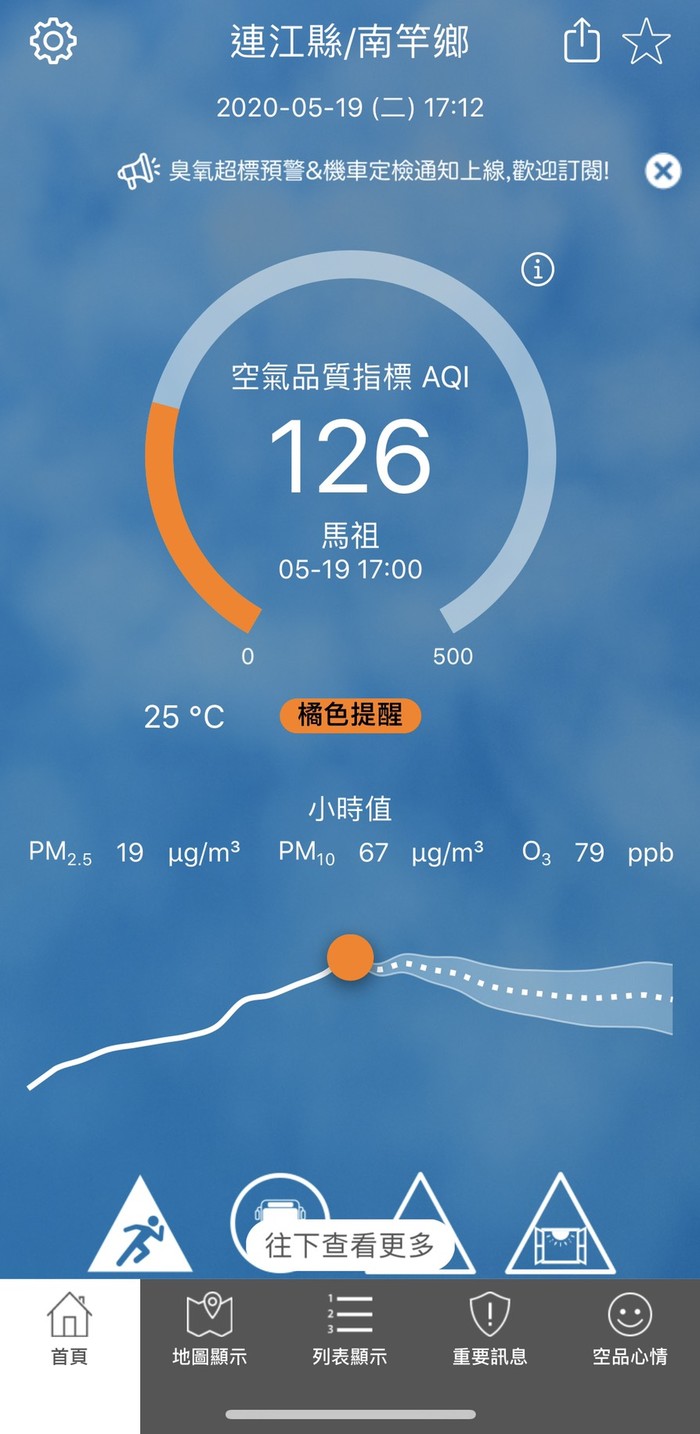The width and height of the screenshot is (700, 1434).
Task: Share this air quality report
Action: click(582, 41)
